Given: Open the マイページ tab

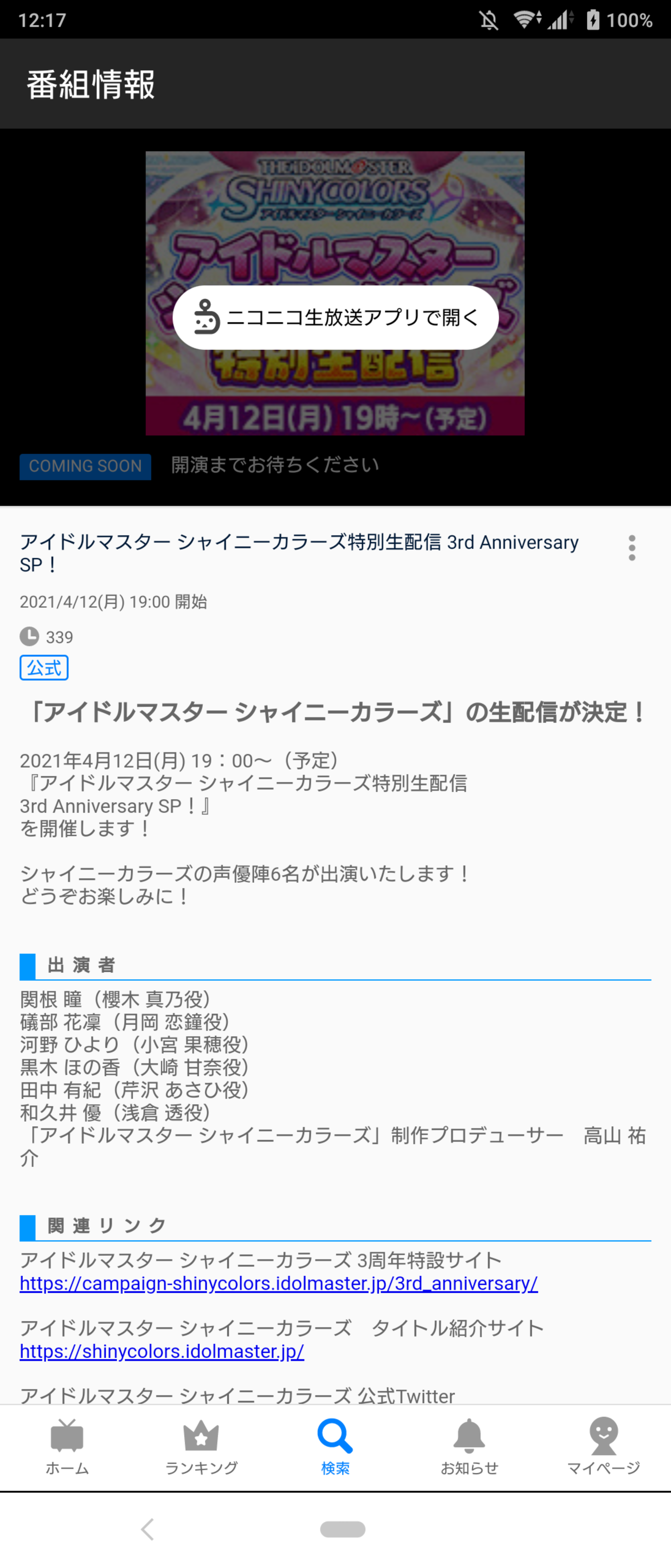Looking at the screenshot, I should [x=604, y=1447].
